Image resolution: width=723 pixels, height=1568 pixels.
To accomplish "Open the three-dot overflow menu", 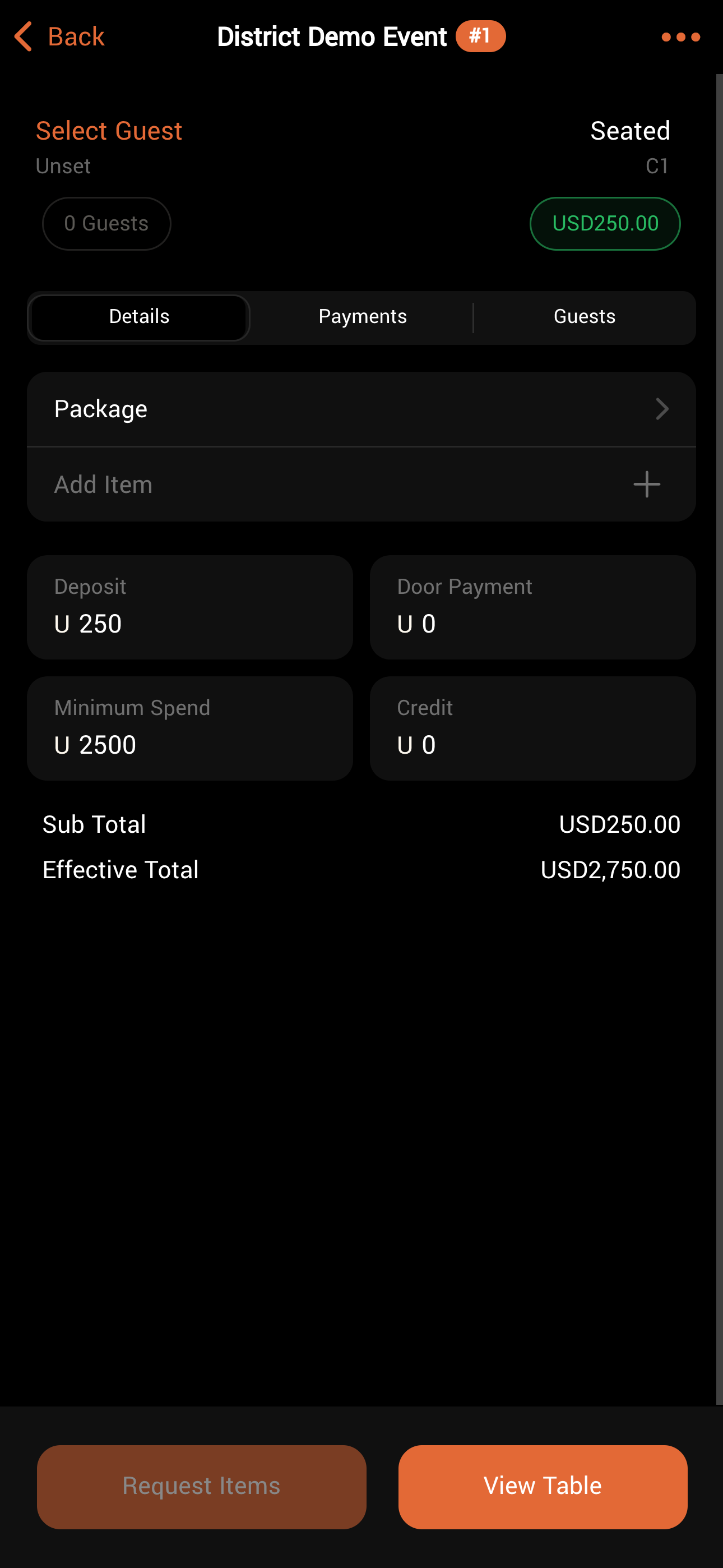I will [680, 37].
